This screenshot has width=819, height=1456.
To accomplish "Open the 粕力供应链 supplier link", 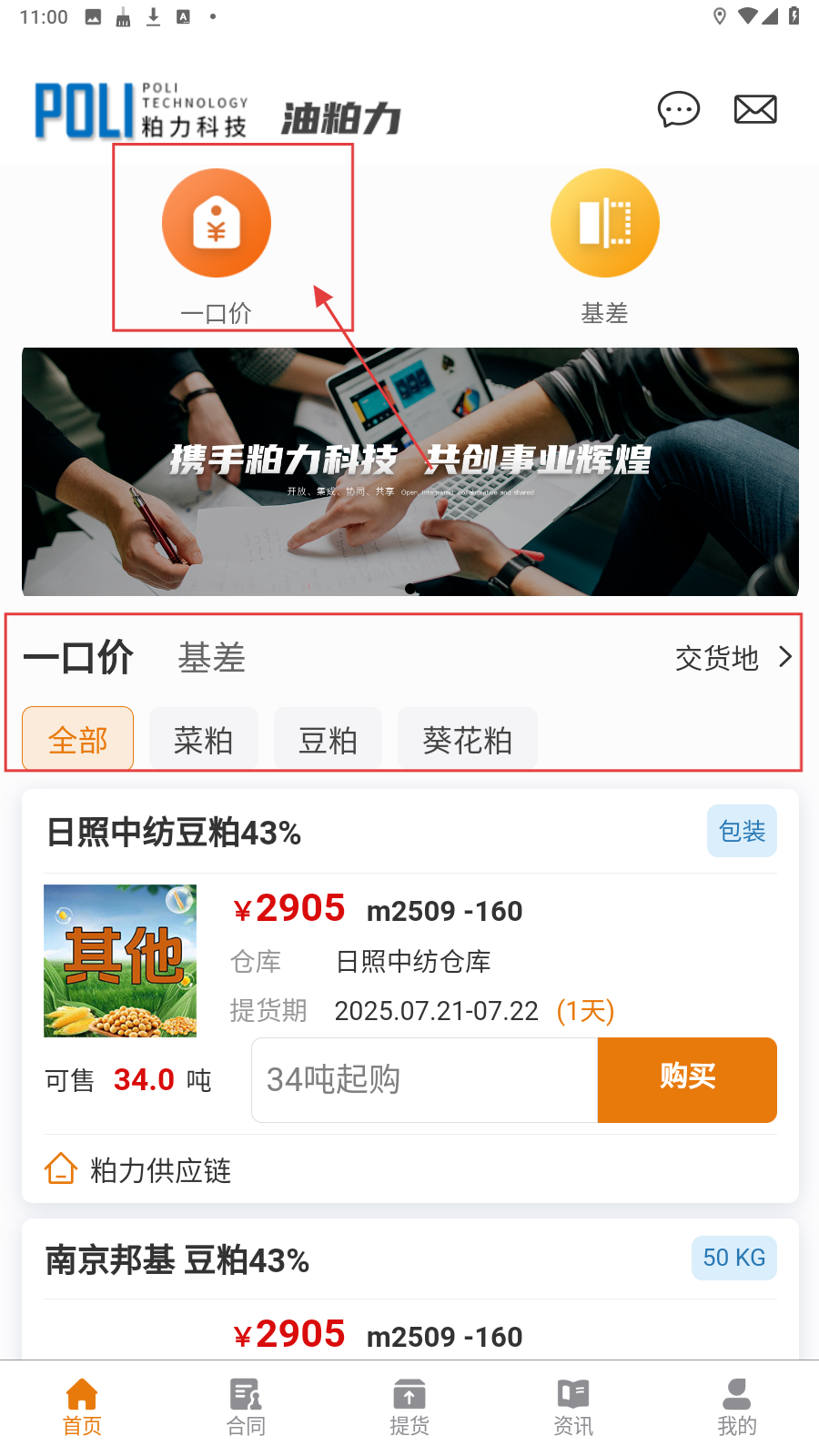I will click(x=160, y=1170).
